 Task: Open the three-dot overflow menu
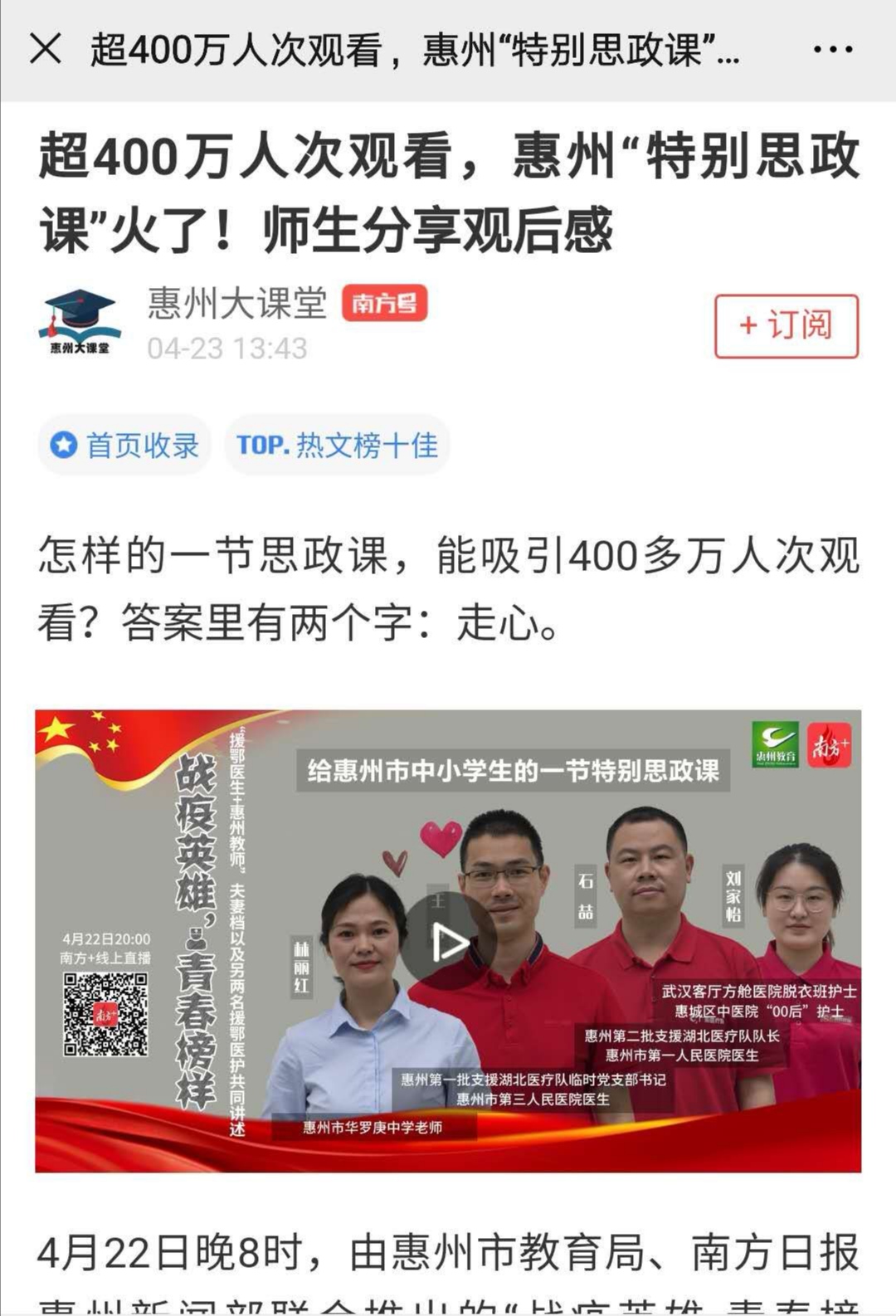tap(832, 50)
